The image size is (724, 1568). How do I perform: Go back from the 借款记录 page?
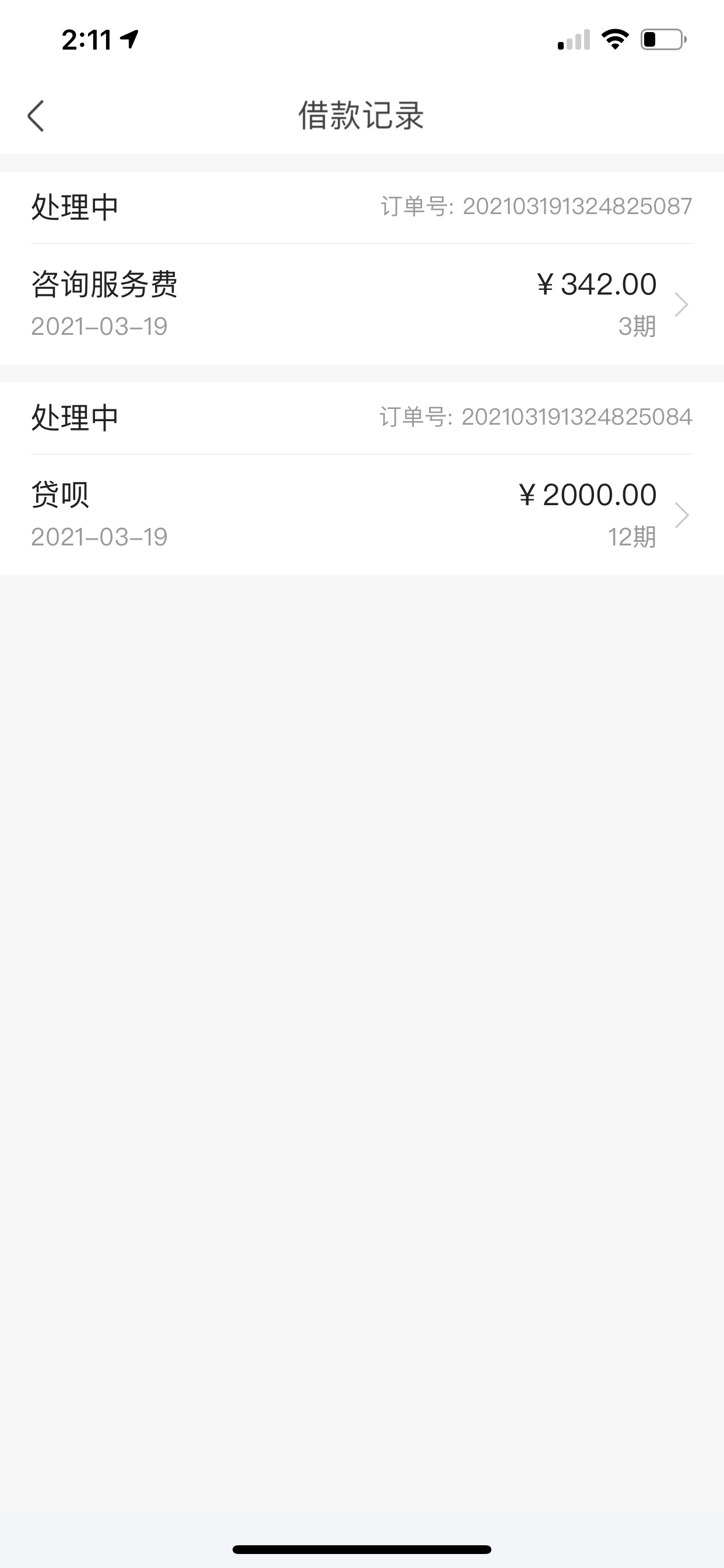coord(36,116)
